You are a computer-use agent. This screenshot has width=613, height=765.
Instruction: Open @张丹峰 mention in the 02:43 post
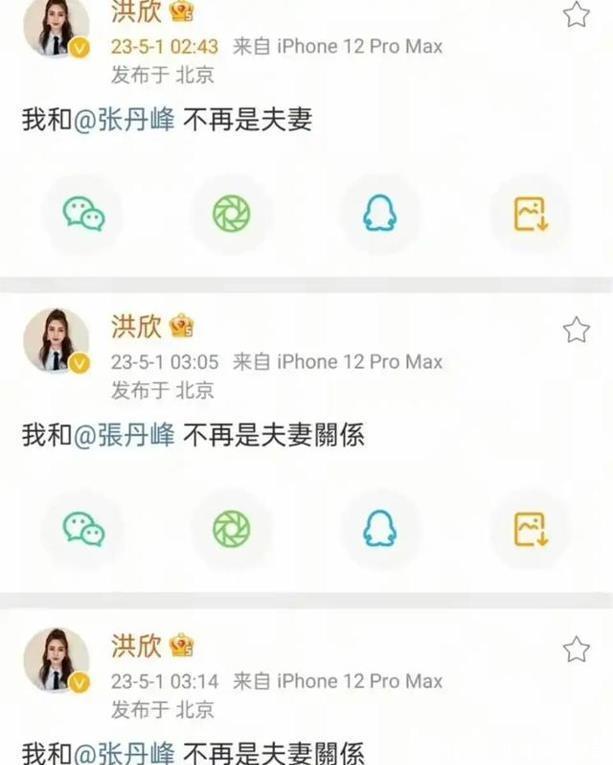[x=125, y=120]
